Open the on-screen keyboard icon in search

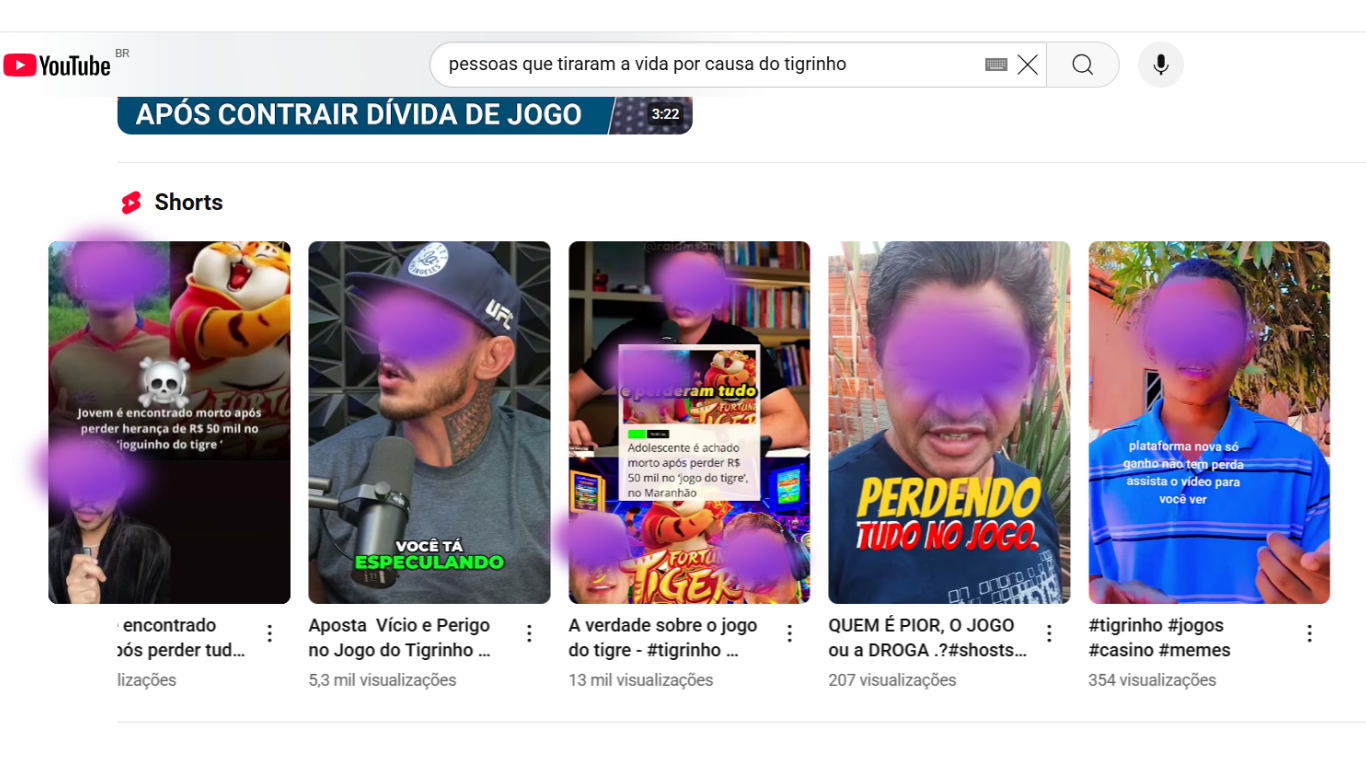[x=995, y=65]
